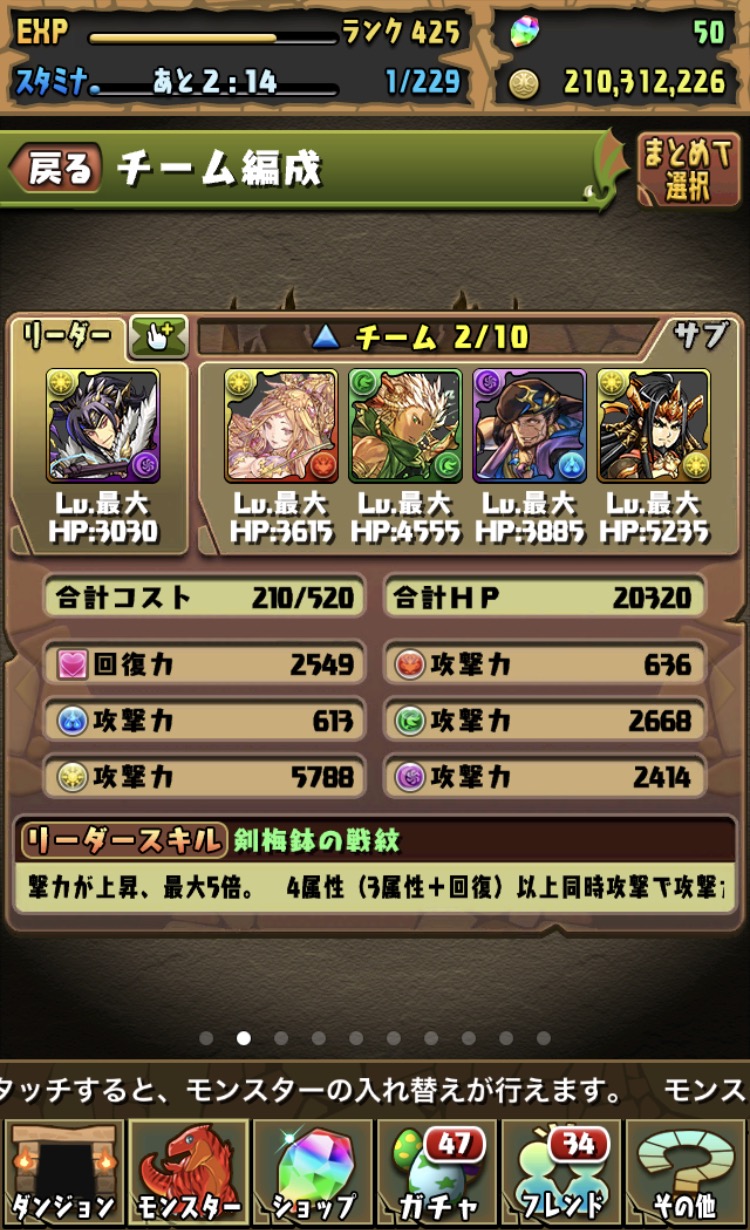The height and width of the screenshot is (1230, 750).
Task: Select the sub monster with HP:3885
Action: point(529,426)
